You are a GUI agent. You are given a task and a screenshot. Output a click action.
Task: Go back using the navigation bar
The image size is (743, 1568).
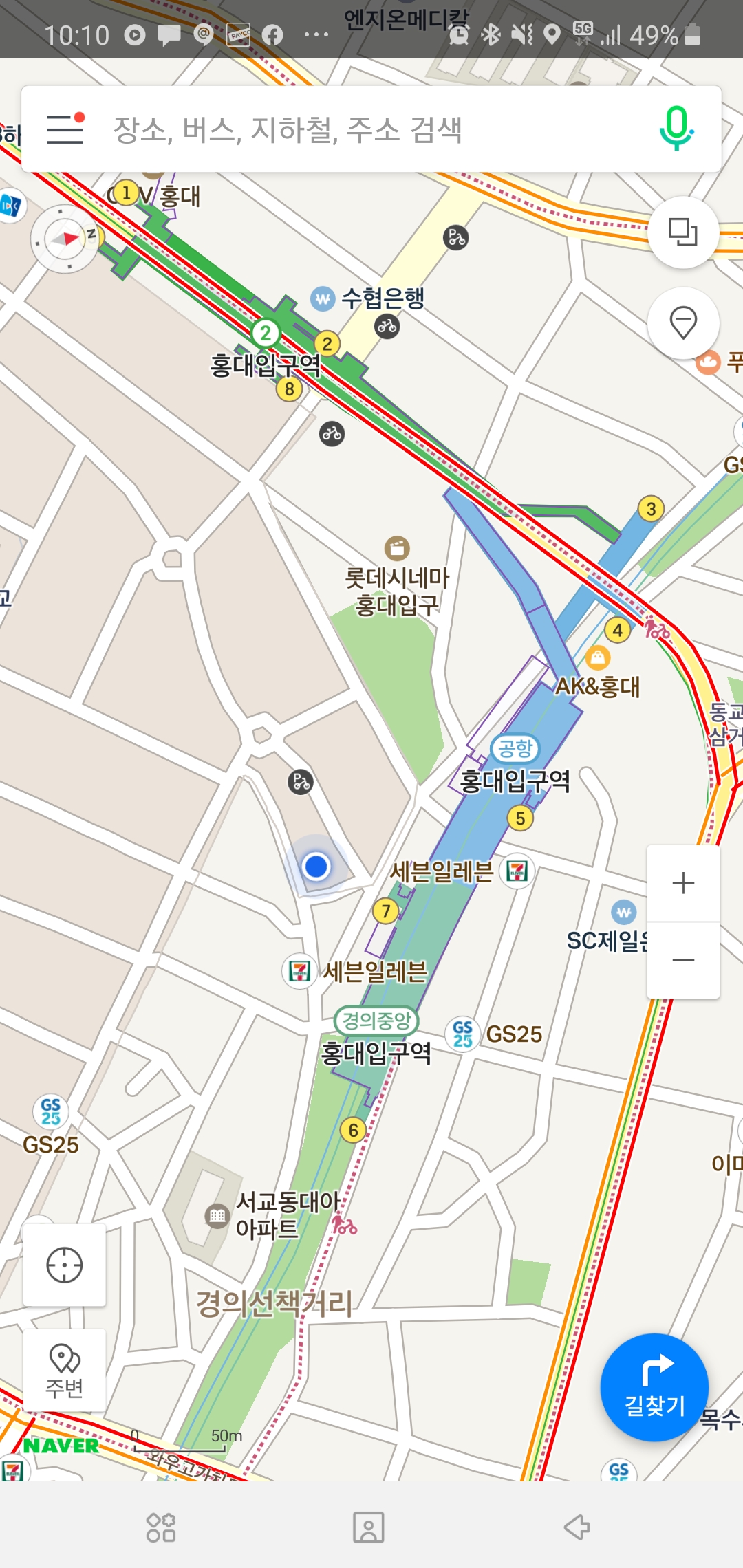click(x=577, y=1527)
